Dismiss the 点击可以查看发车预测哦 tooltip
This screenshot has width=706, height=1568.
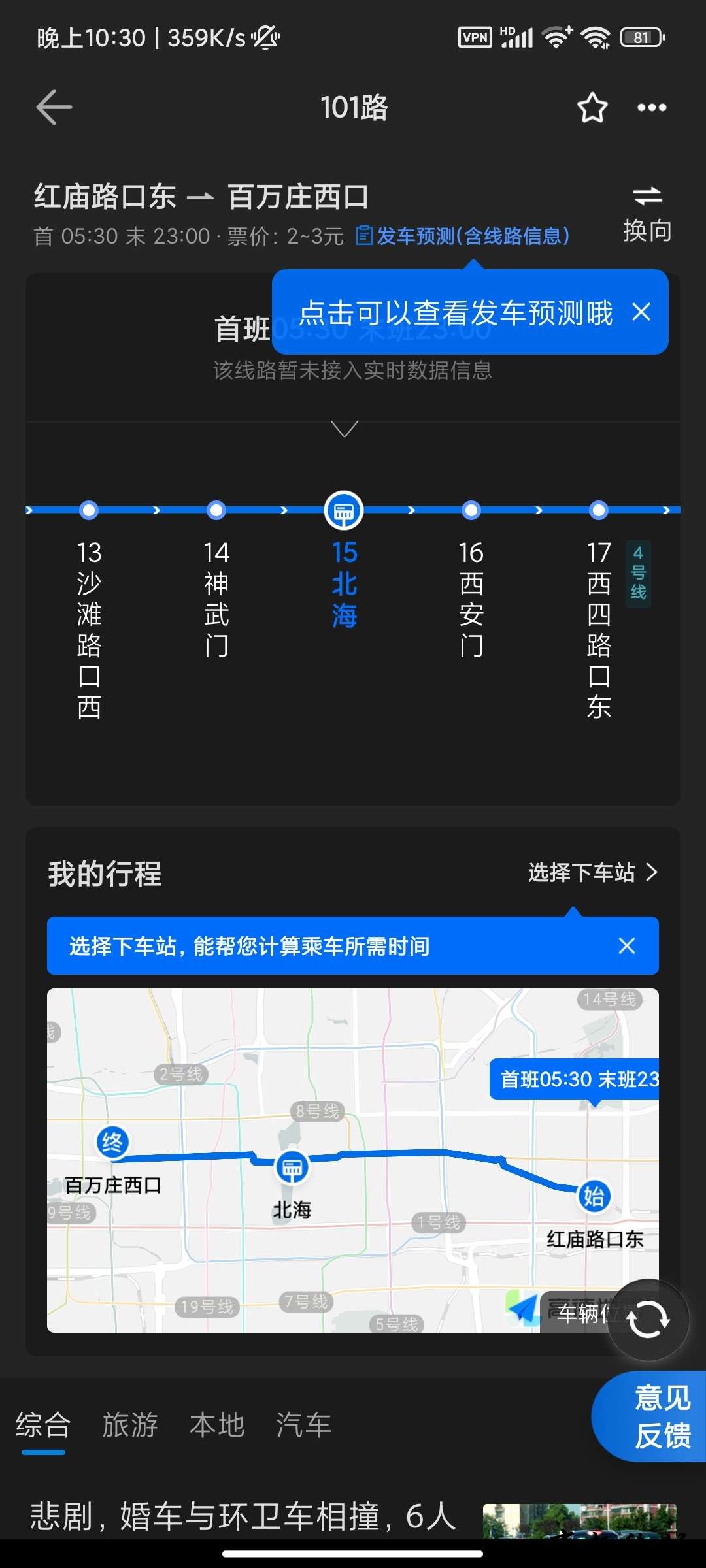(x=641, y=312)
